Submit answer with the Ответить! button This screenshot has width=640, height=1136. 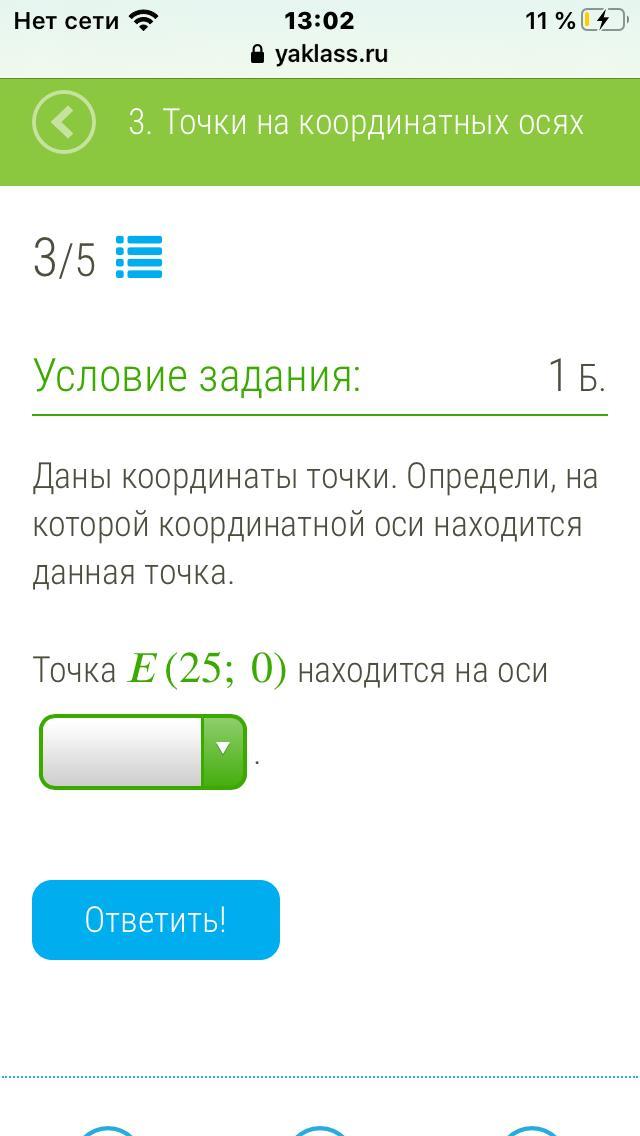tap(156, 920)
